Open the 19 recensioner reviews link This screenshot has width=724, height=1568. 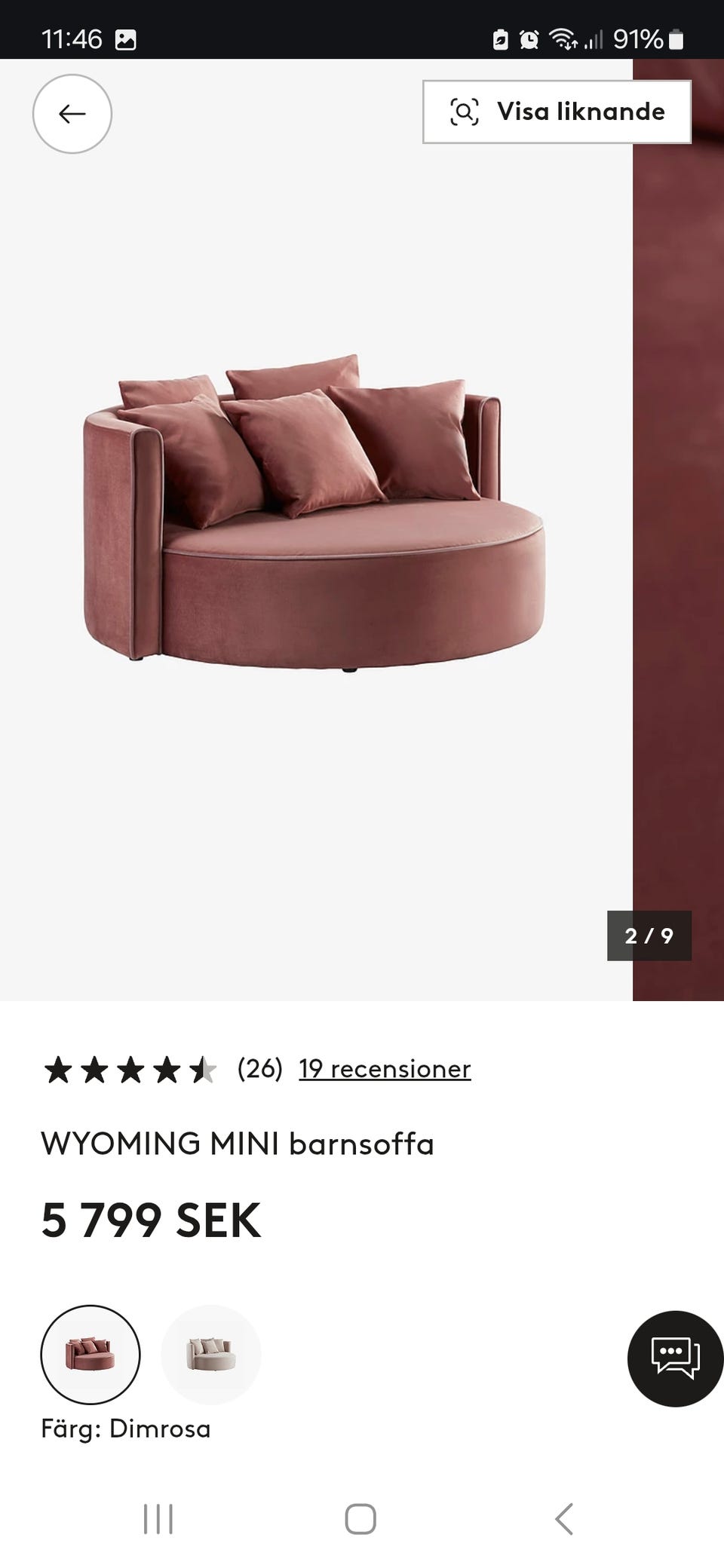[x=384, y=1068]
